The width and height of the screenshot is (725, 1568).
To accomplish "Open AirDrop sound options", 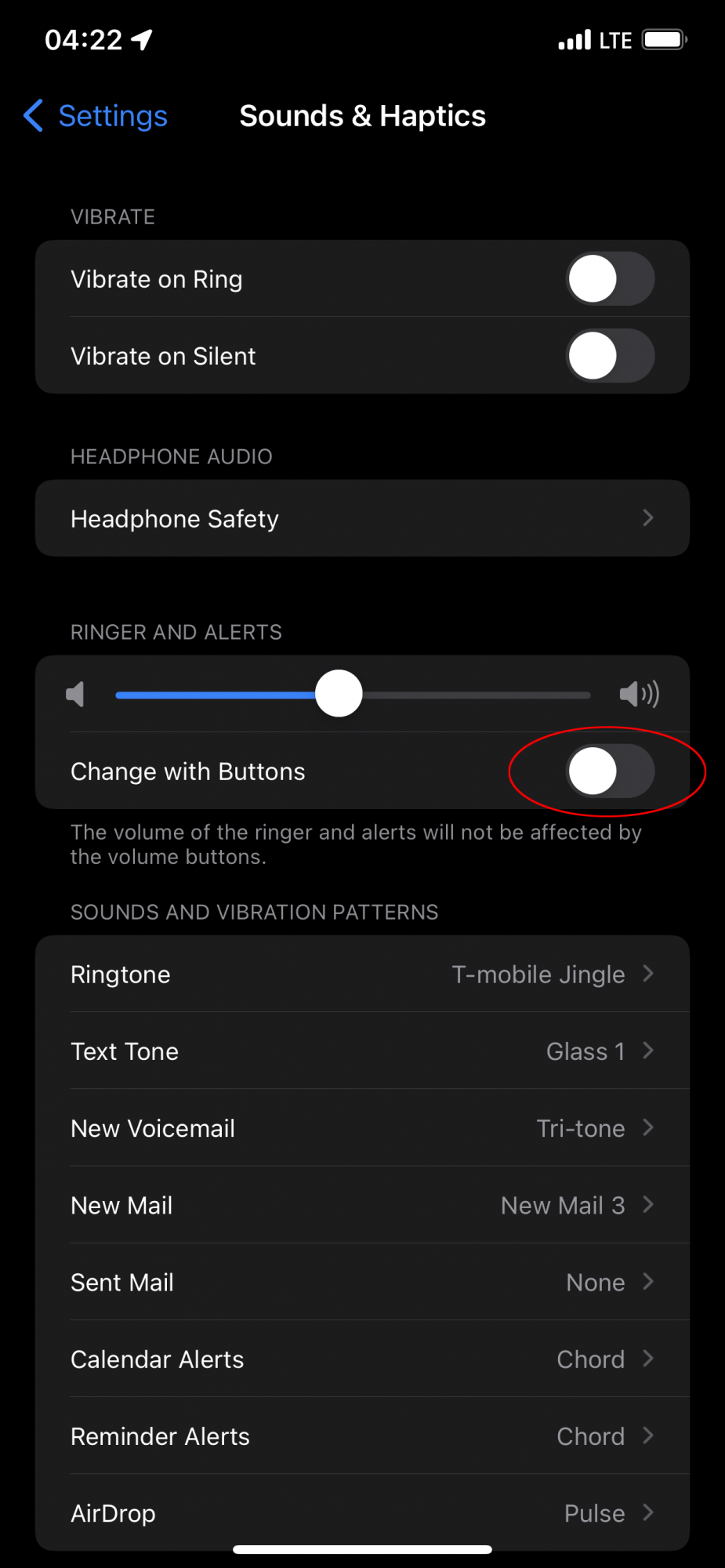I will (362, 1513).
